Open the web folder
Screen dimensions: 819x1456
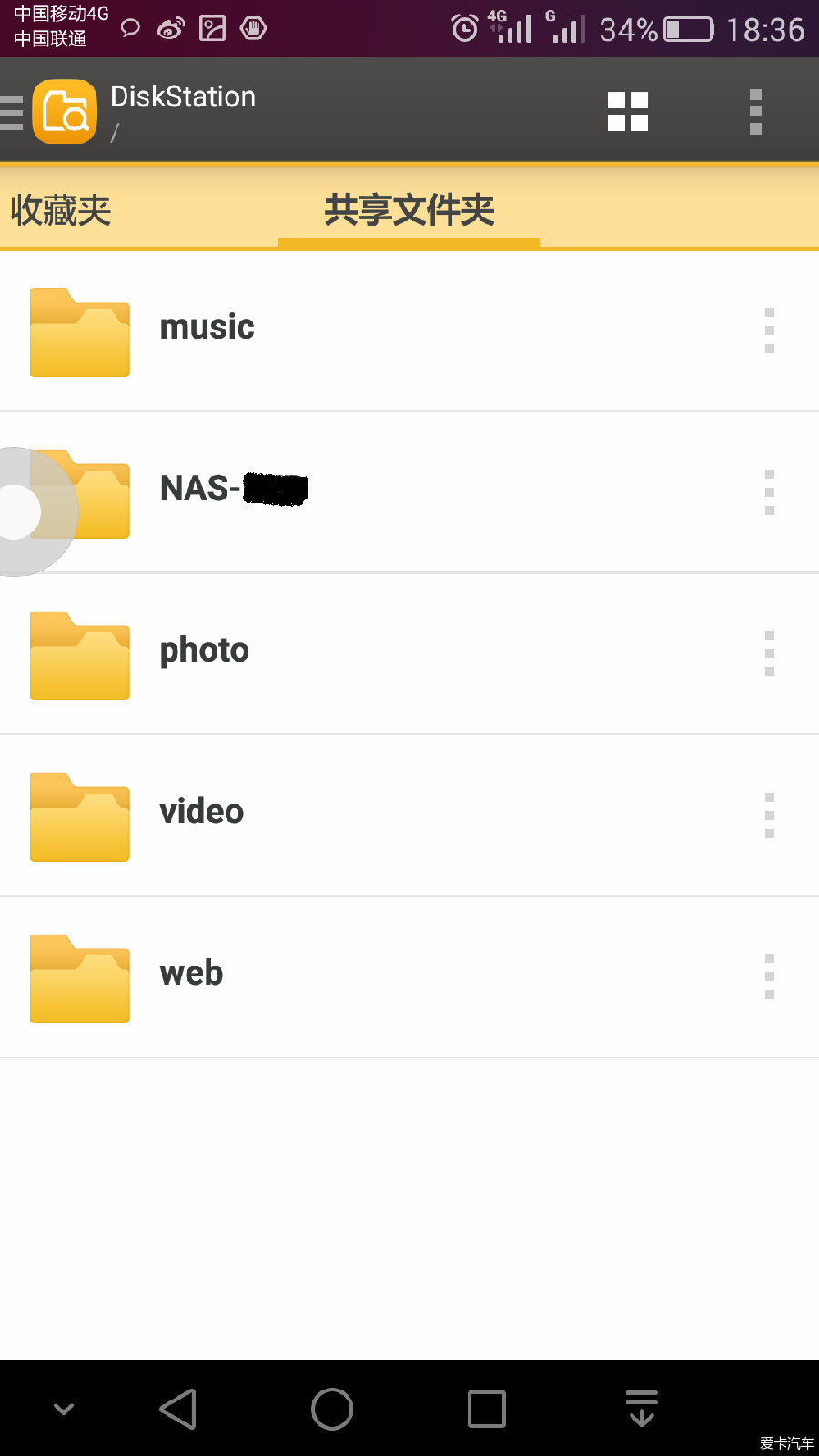click(409, 976)
